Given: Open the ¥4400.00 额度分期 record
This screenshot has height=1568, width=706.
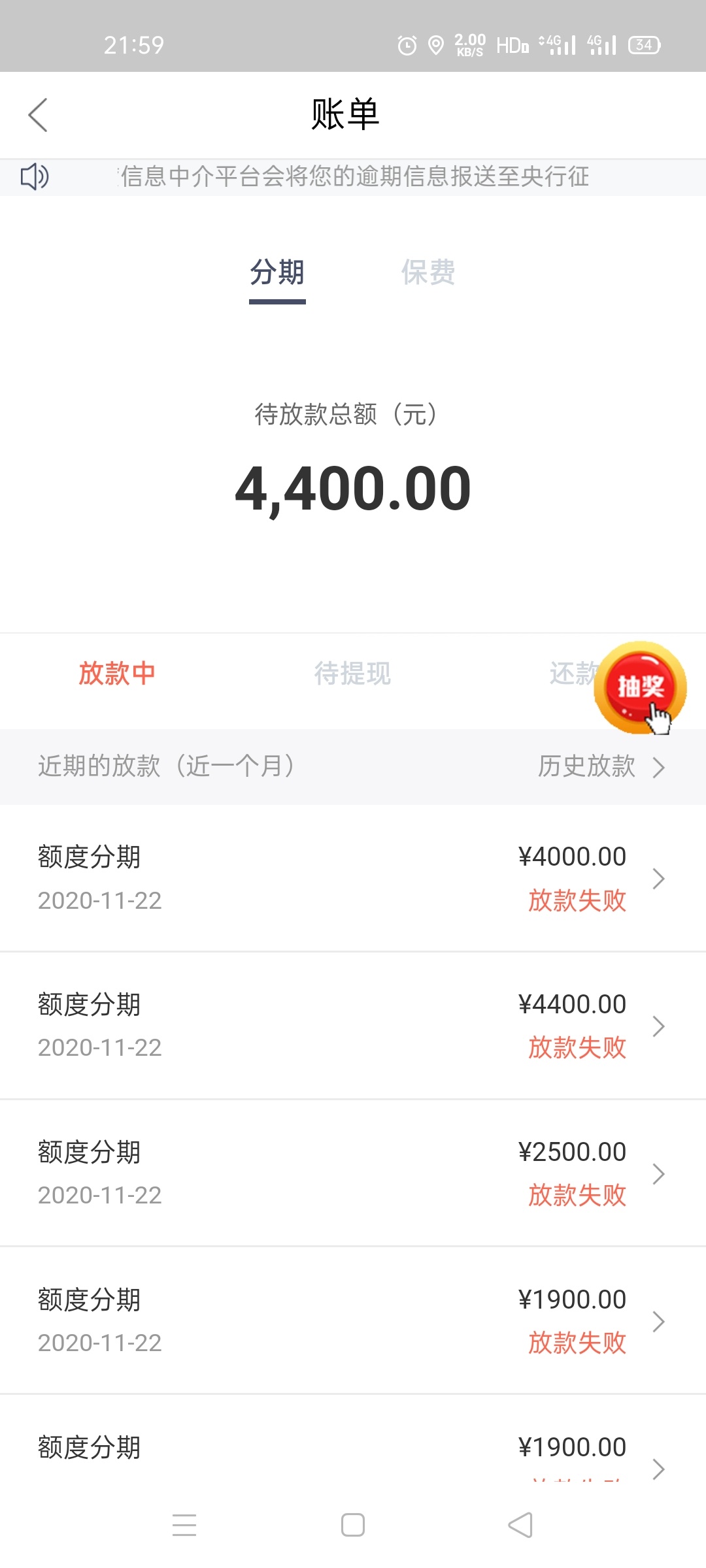Looking at the screenshot, I should point(353,1026).
